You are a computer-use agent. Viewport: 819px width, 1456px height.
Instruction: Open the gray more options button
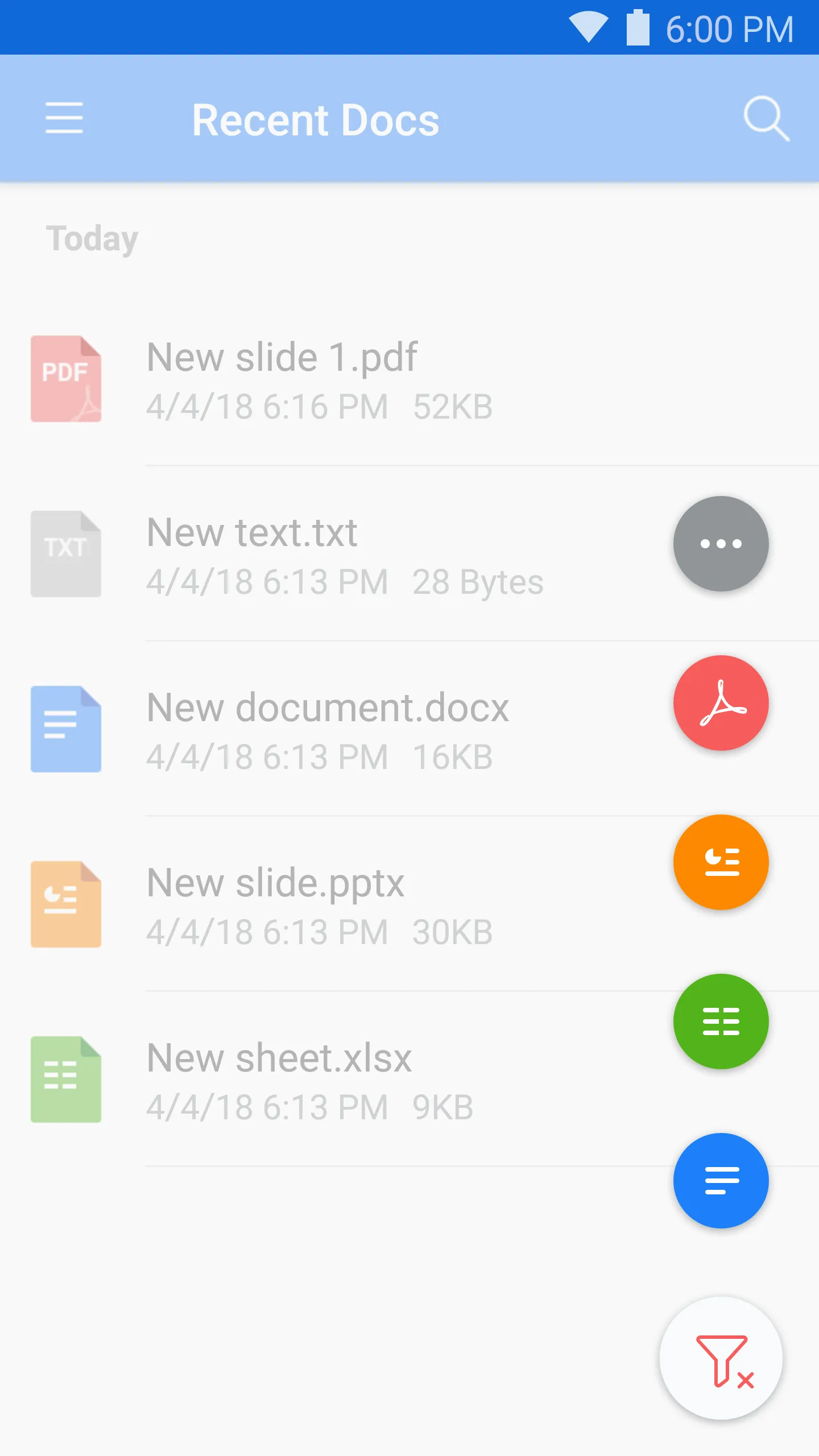(x=720, y=544)
